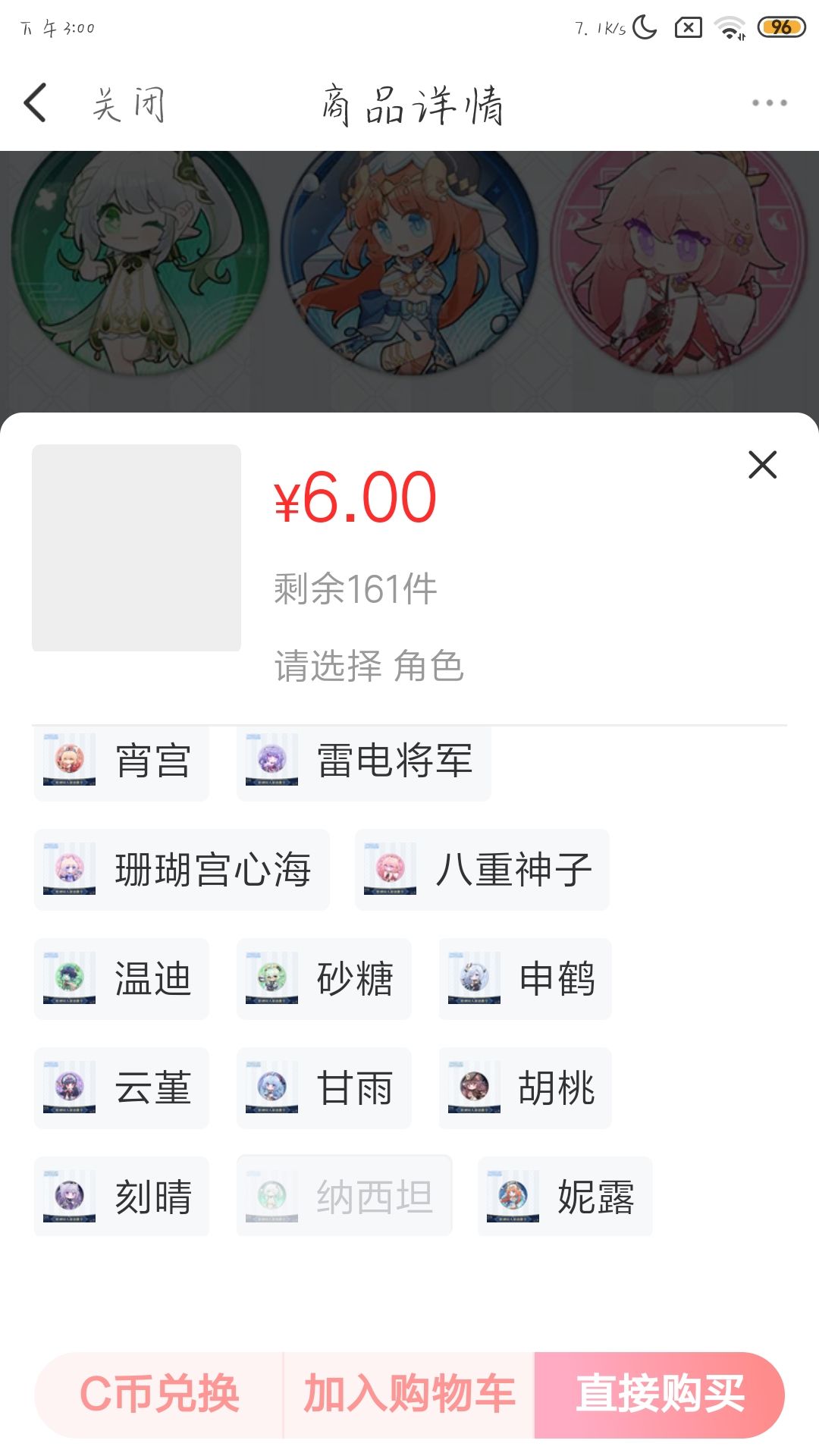819x1456 pixels.
Task: Dismiss the character selection sheet
Action: click(x=762, y=465)
